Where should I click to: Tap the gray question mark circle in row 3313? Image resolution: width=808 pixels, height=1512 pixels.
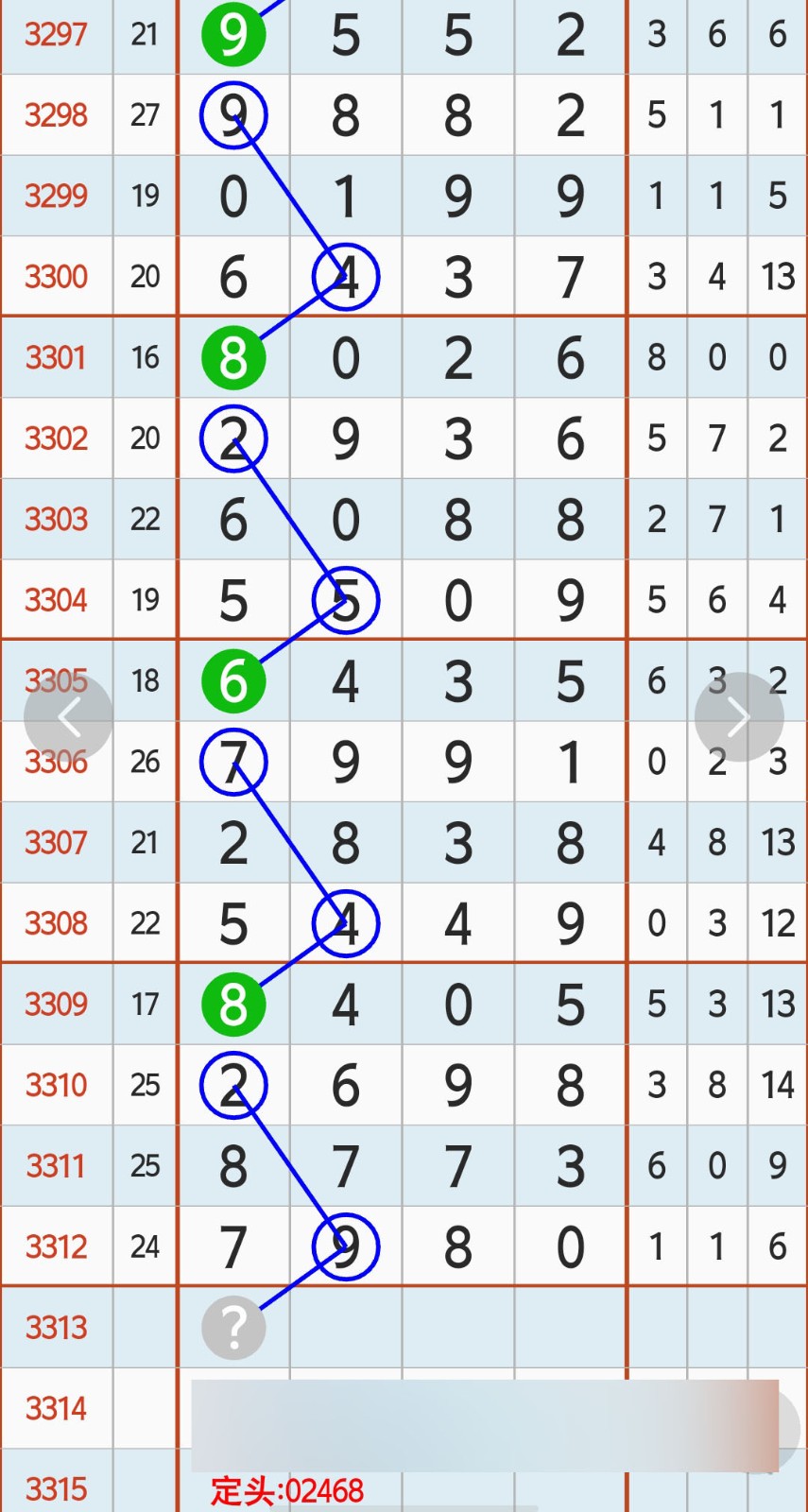(233, 1327)
